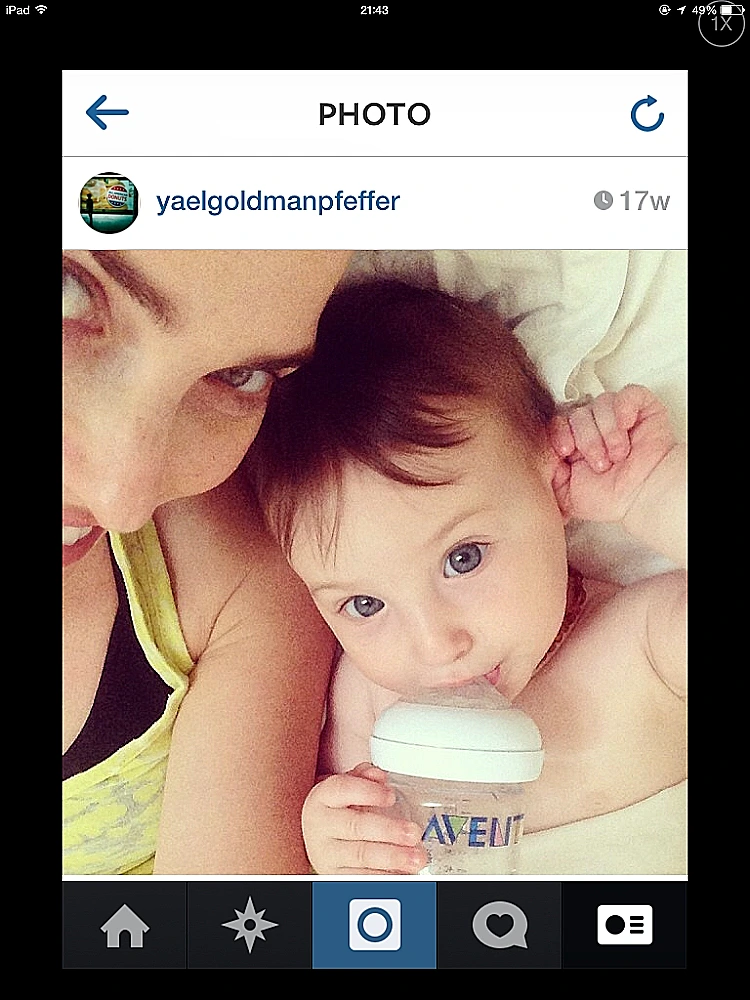Open the camera tab
Screen dimensions: 750x1000
(x=374, y=926)
